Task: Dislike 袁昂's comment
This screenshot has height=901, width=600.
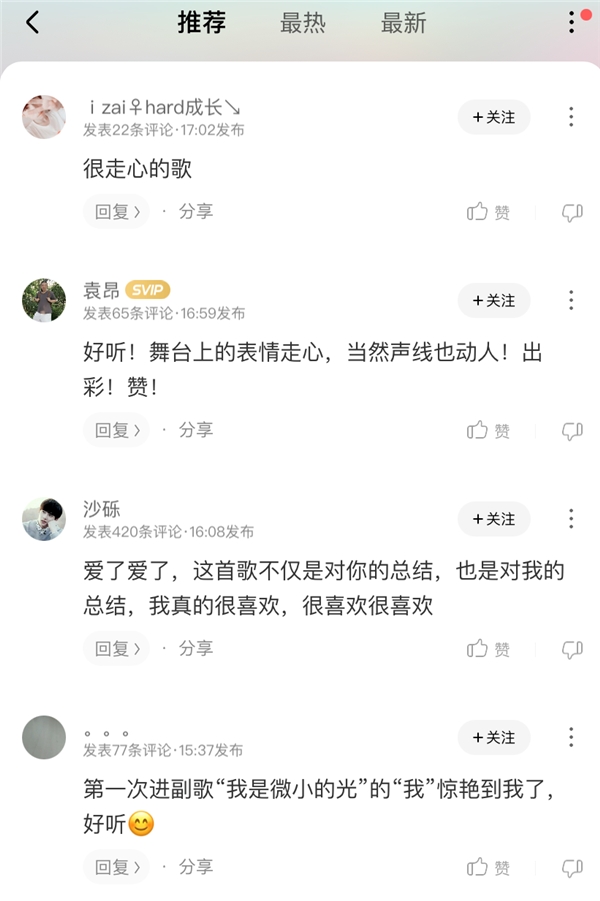Action: (x=572, y=431)
